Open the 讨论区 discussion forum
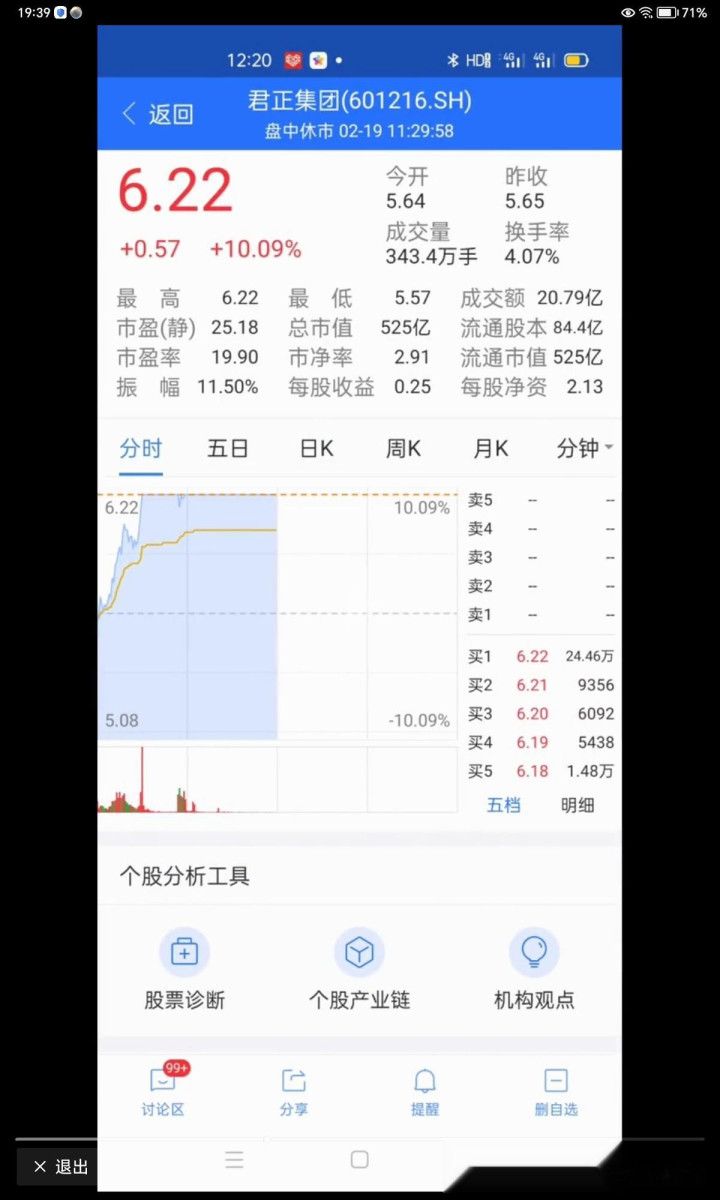The width and height of the screenshot is (720, 1200). point(163,1090)
